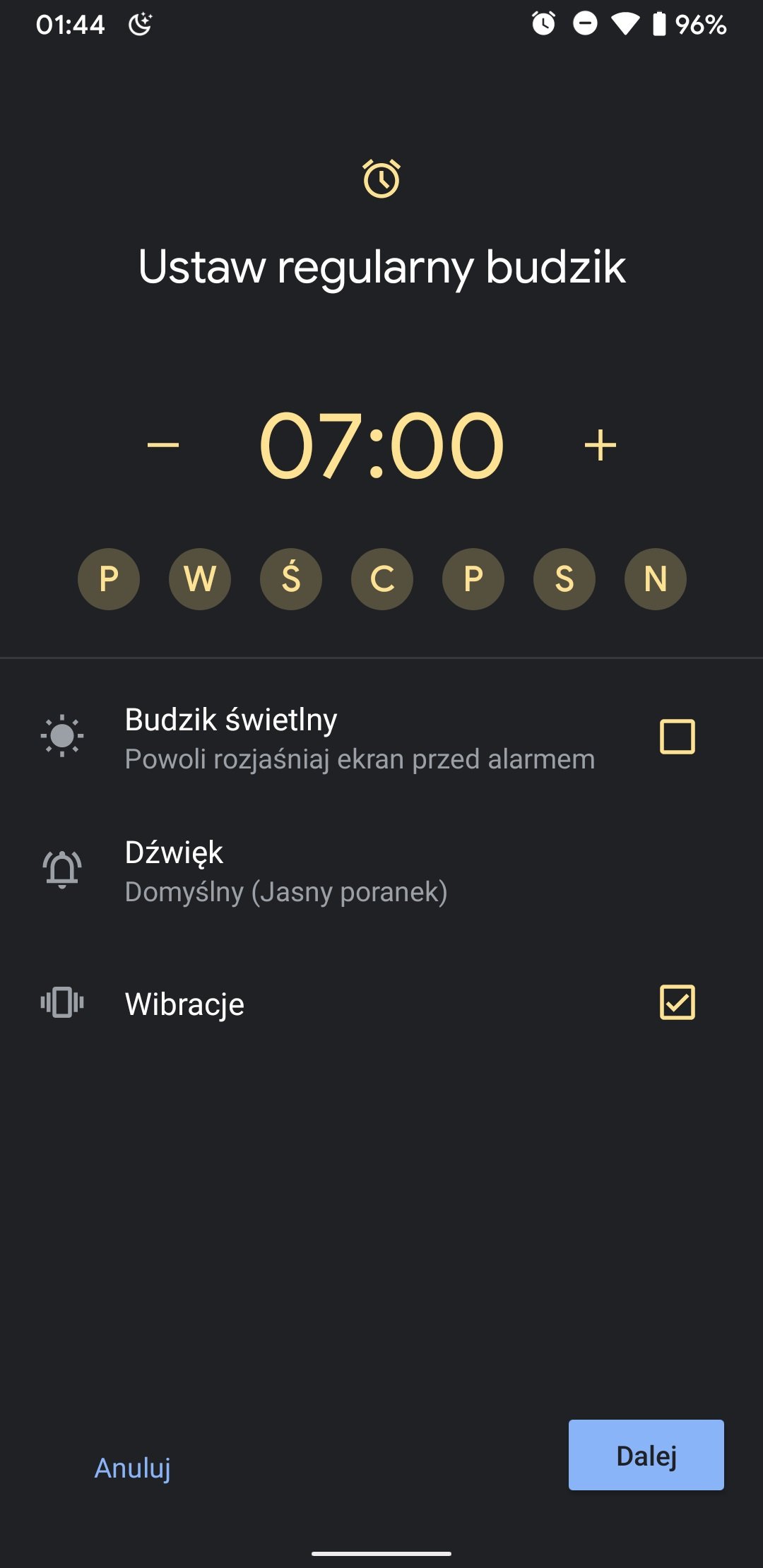Viewport: 763px width, 1568px height.
Task: Toggle the Ś day chip for Wednesday
Action: [291, 579]
